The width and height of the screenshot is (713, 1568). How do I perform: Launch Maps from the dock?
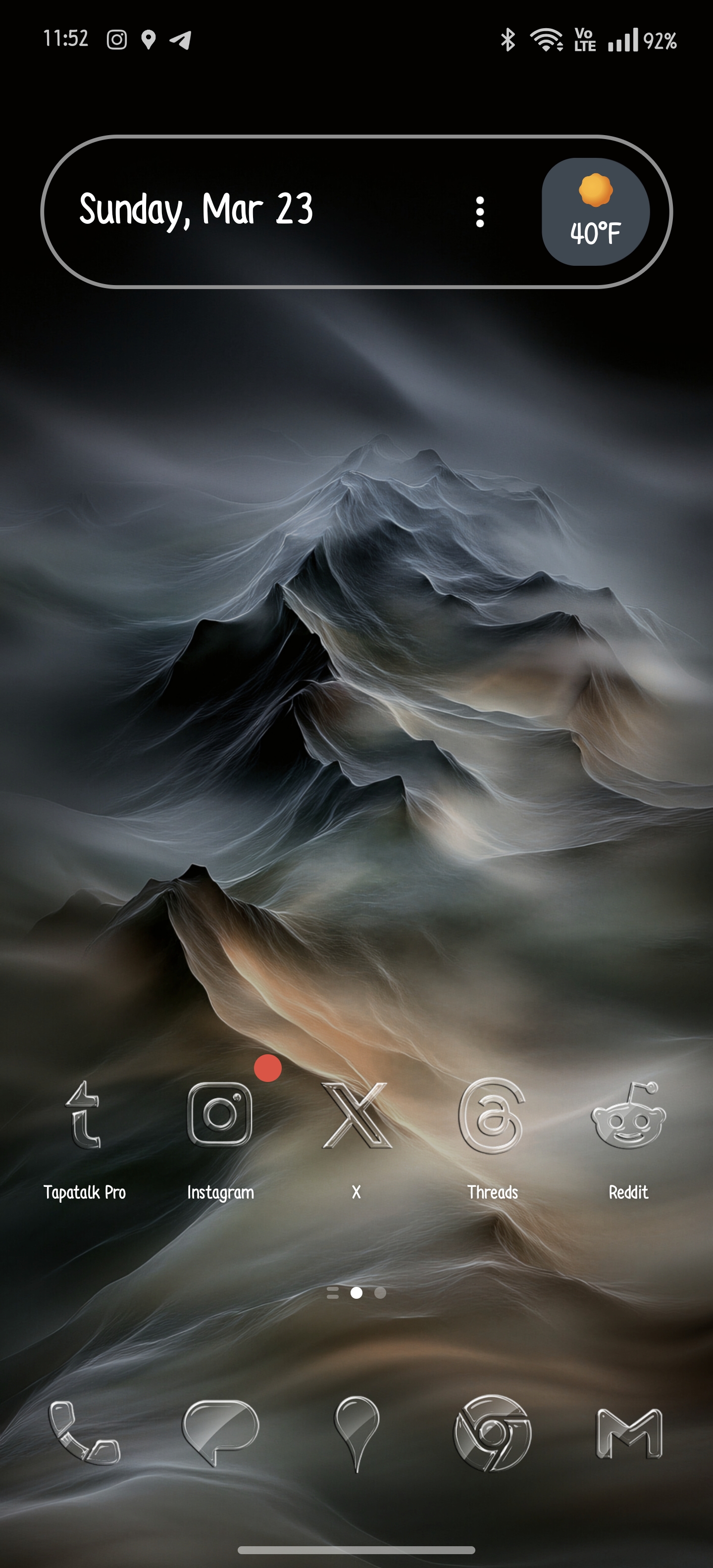tap(356, 1433)
